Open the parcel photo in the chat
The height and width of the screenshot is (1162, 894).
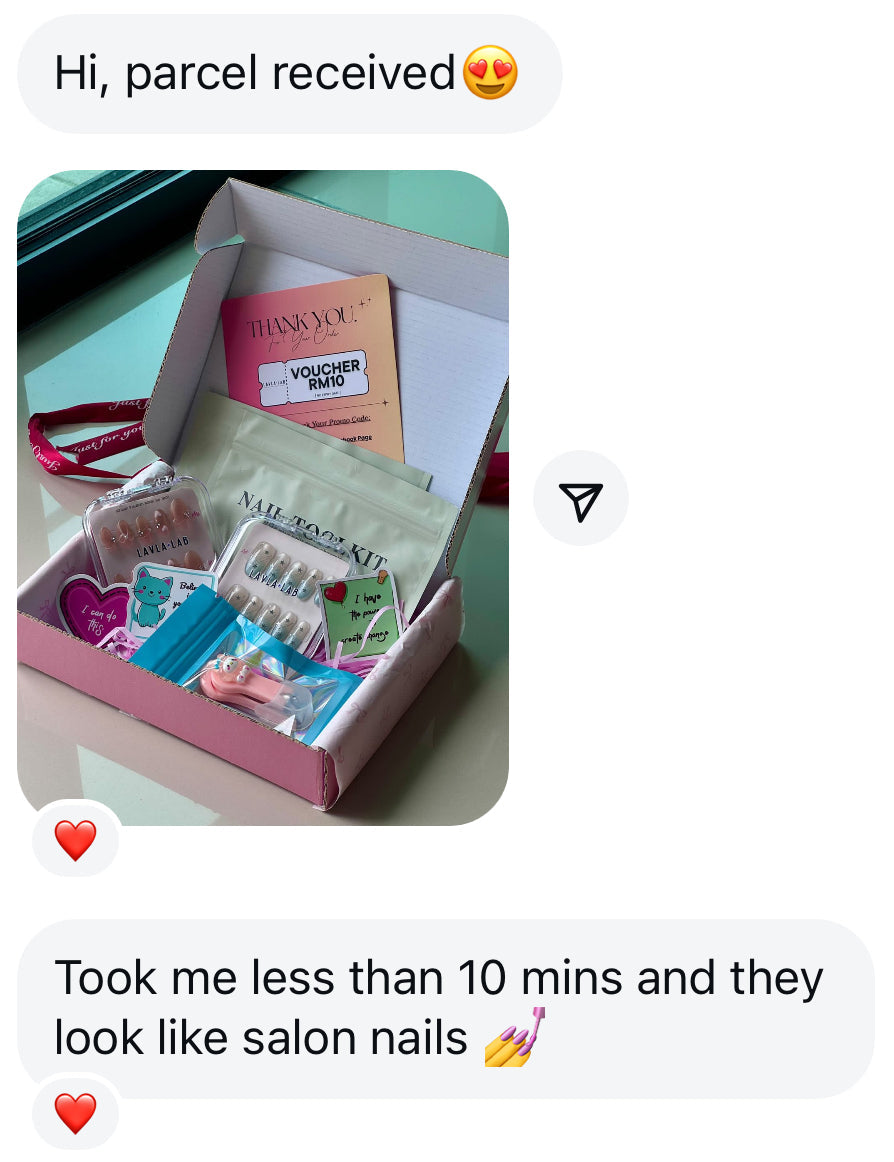(x=262, y=497)
